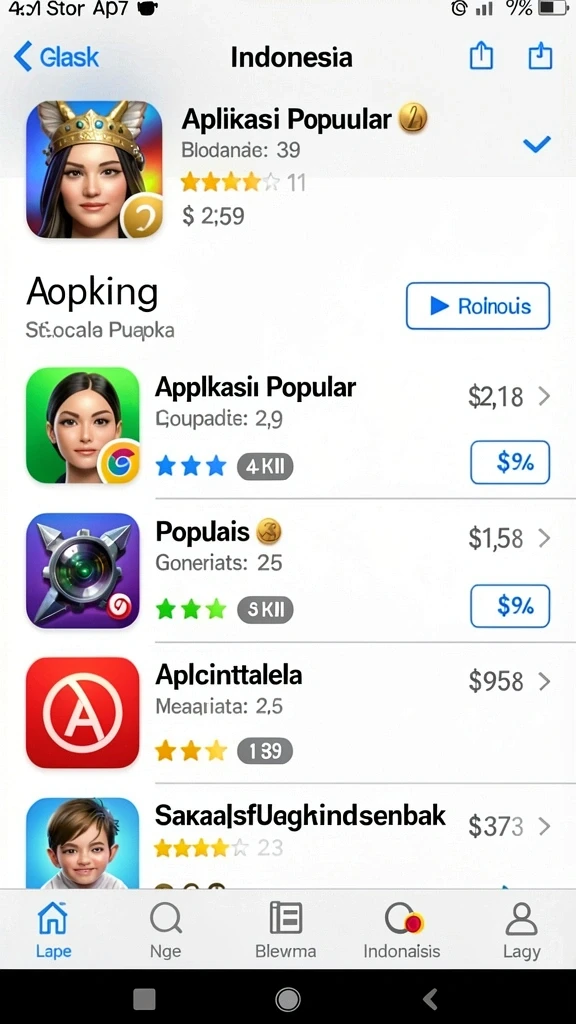Tap the Roinous play button

(478, 306)
